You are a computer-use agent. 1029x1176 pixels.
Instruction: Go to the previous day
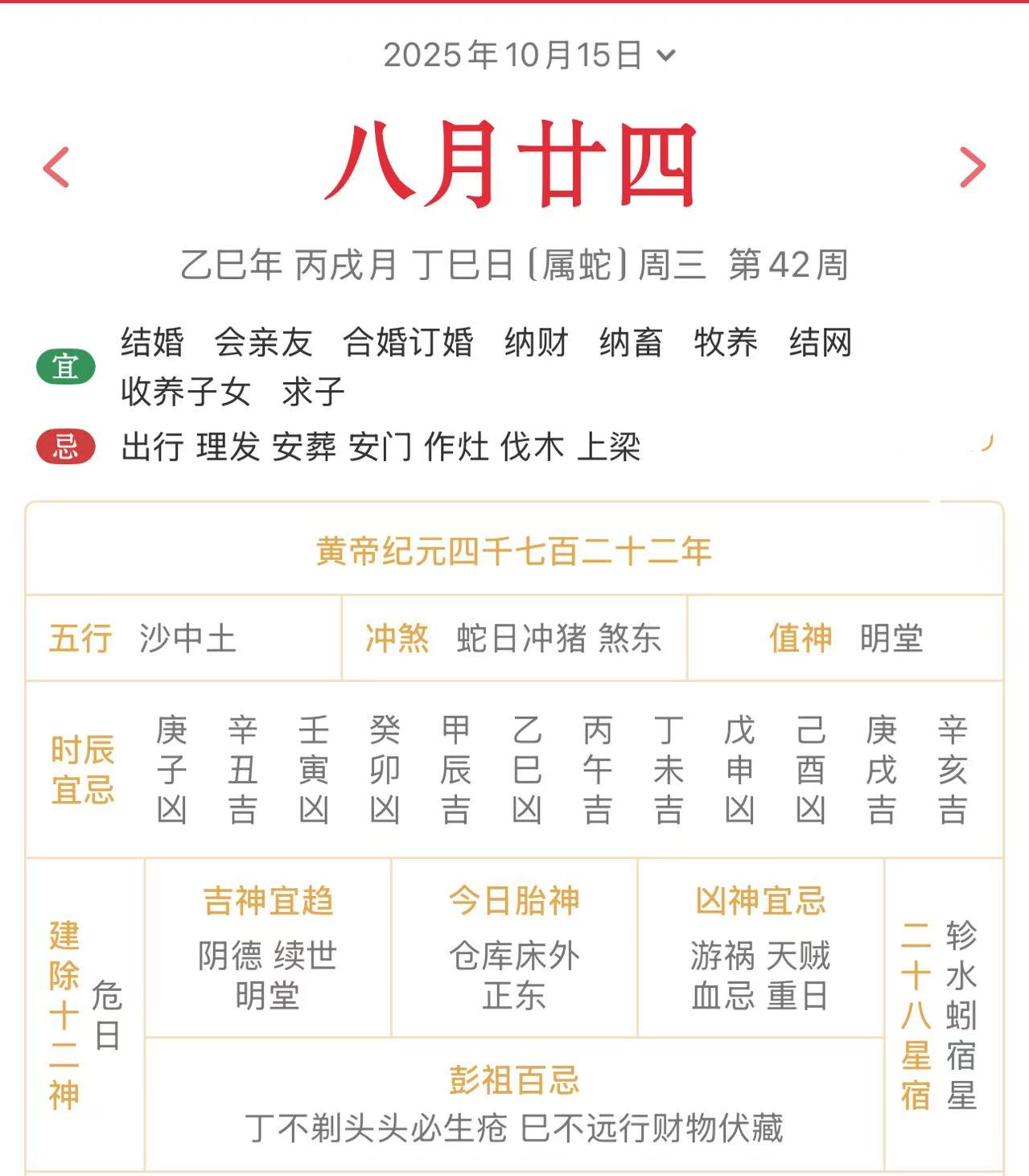click(x=56, y=167)
